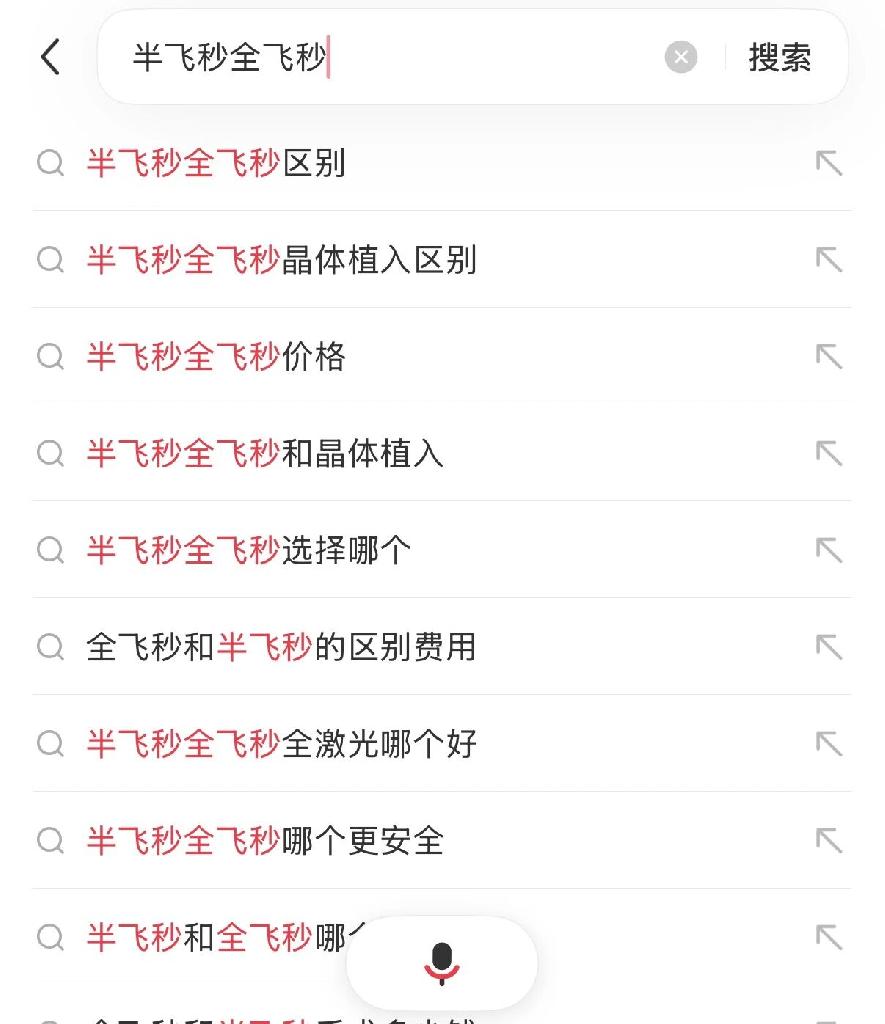Go back from the search page
This screenshot has width=885, height=1024.
pyautogui.click(x=50, y=57)
